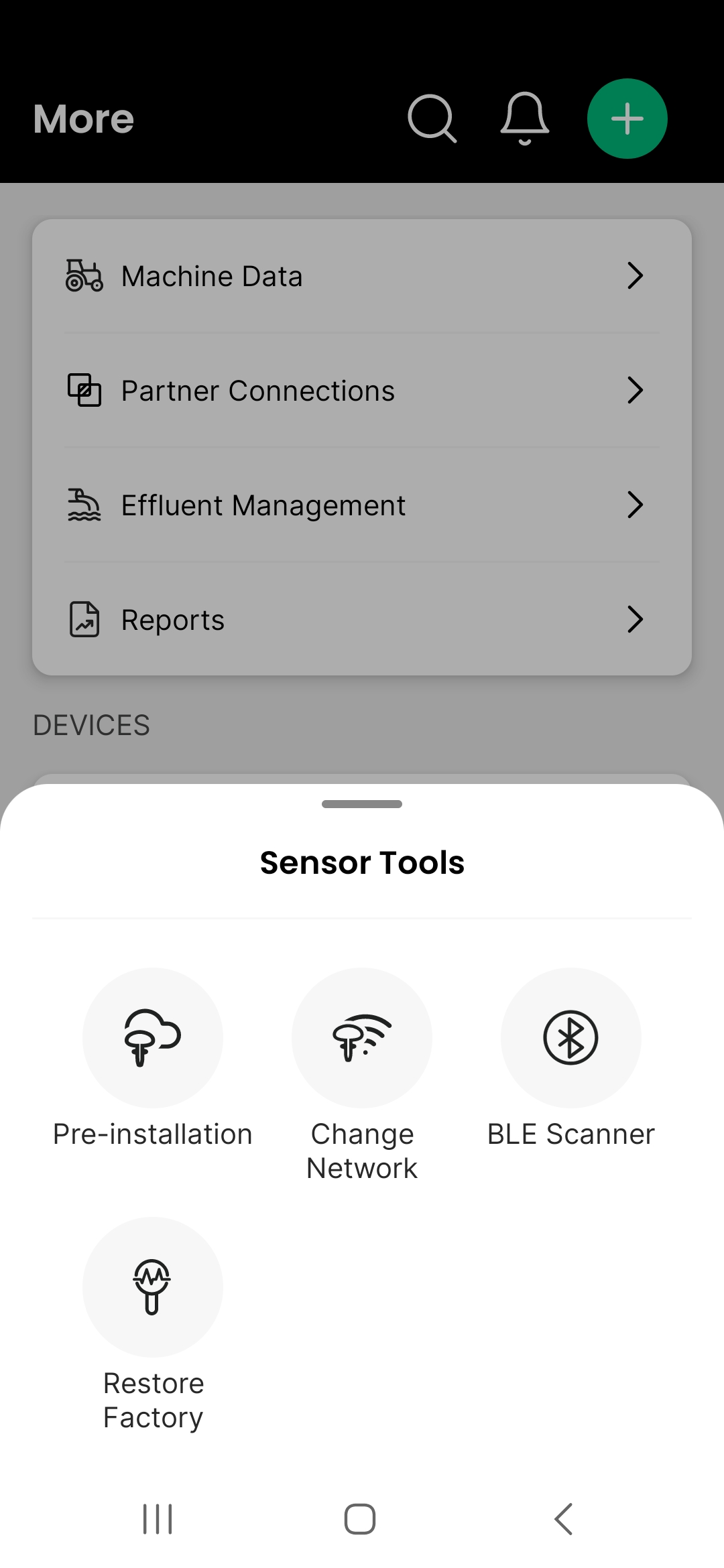Screen dimensions: 724x1568
Task: Go to Partner Connections
Action: pyautogui.click(x=362, y=391)
